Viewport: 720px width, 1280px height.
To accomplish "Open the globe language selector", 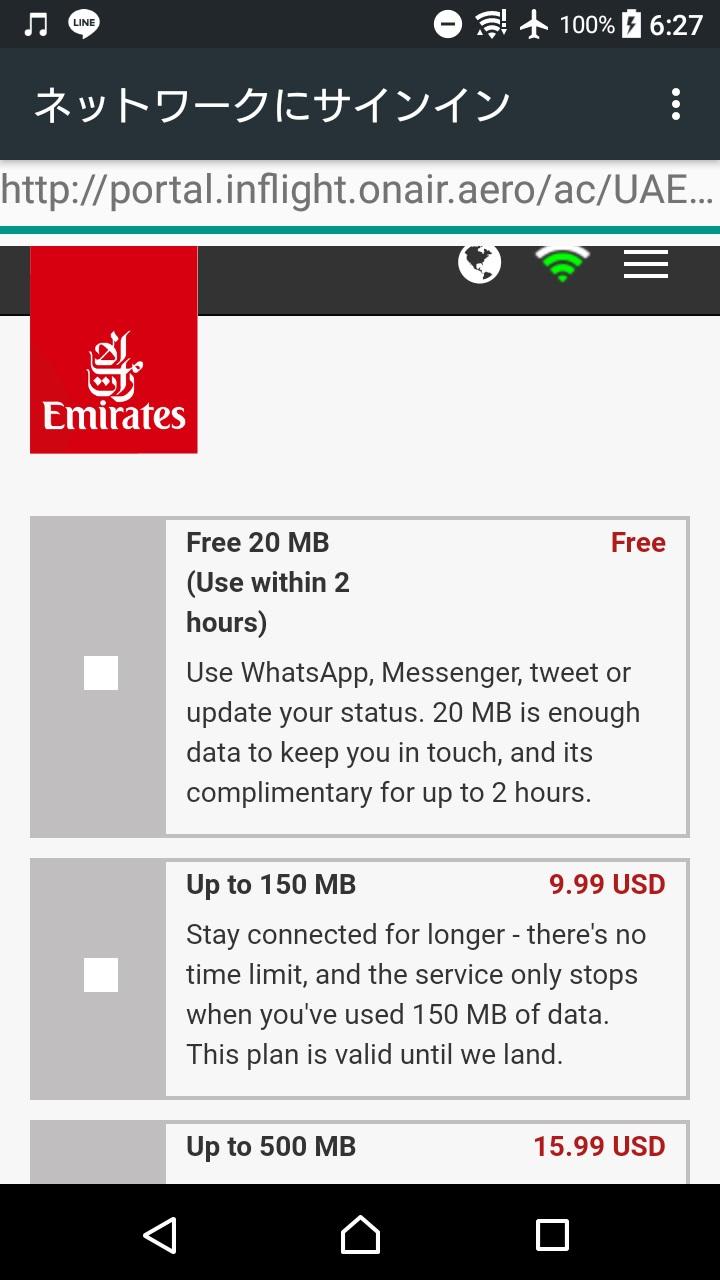I will 479,264.
